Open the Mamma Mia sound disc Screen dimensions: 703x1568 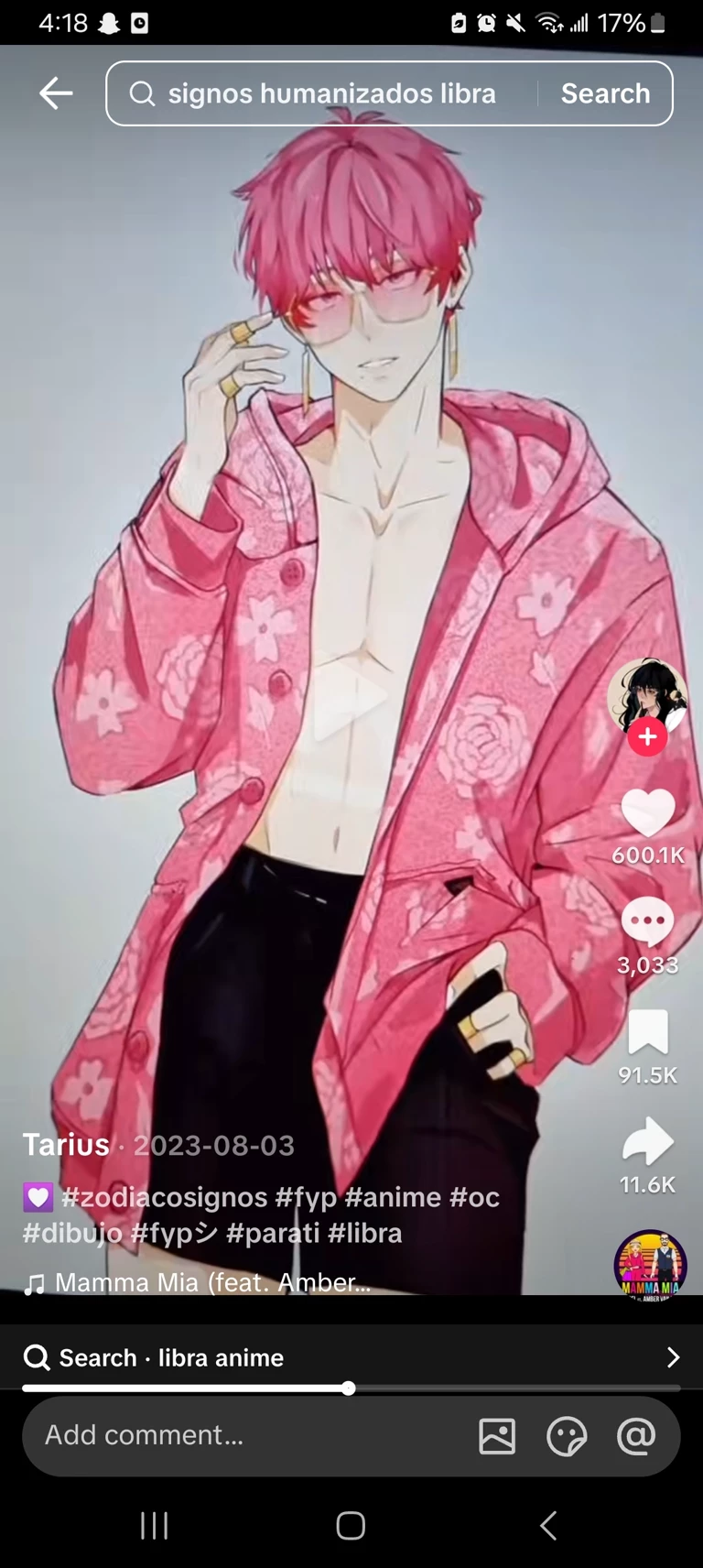tap(650, 1266)
